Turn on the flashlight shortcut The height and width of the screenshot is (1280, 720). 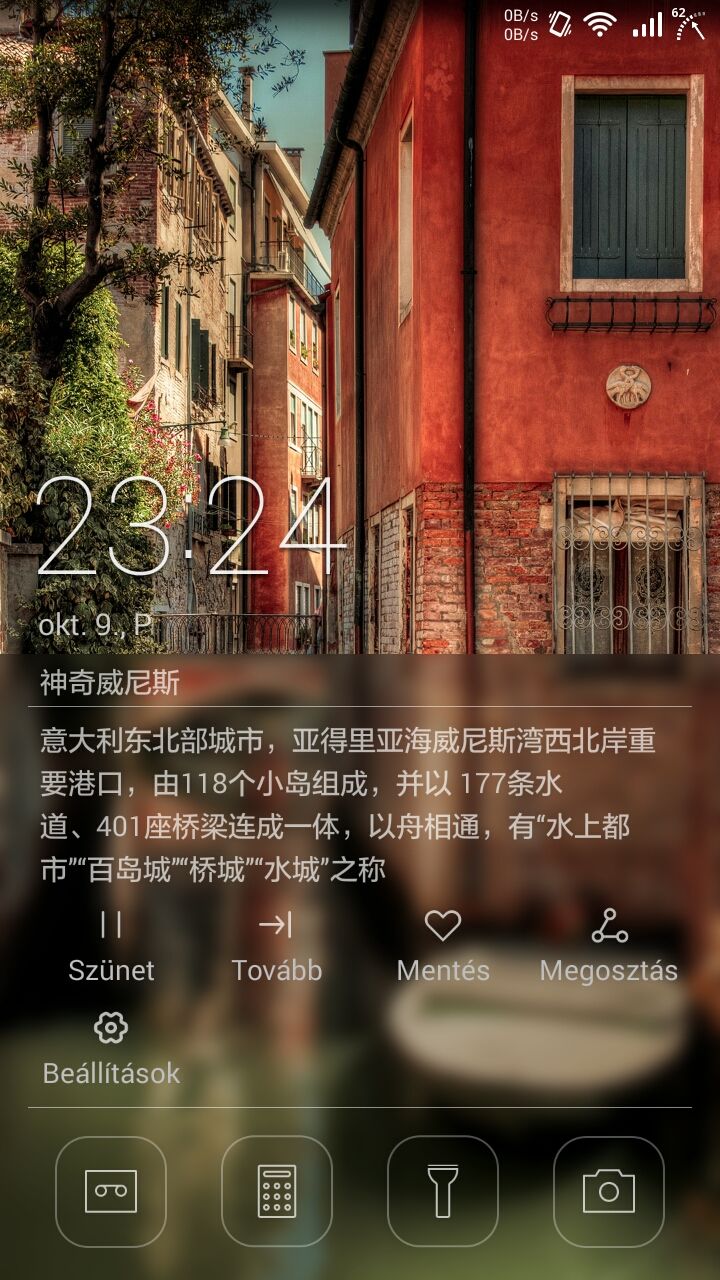[x=443, y=1191]
